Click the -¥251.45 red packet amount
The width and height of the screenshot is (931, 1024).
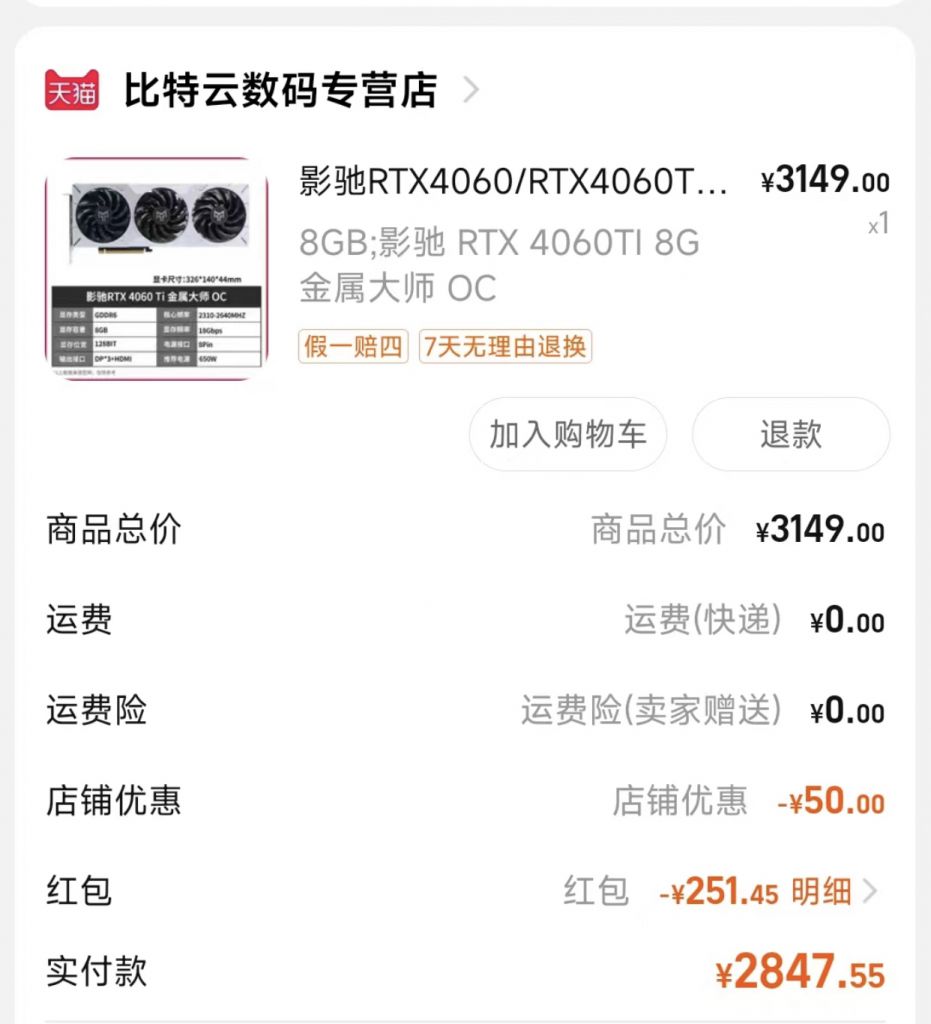tap(718, 891)
